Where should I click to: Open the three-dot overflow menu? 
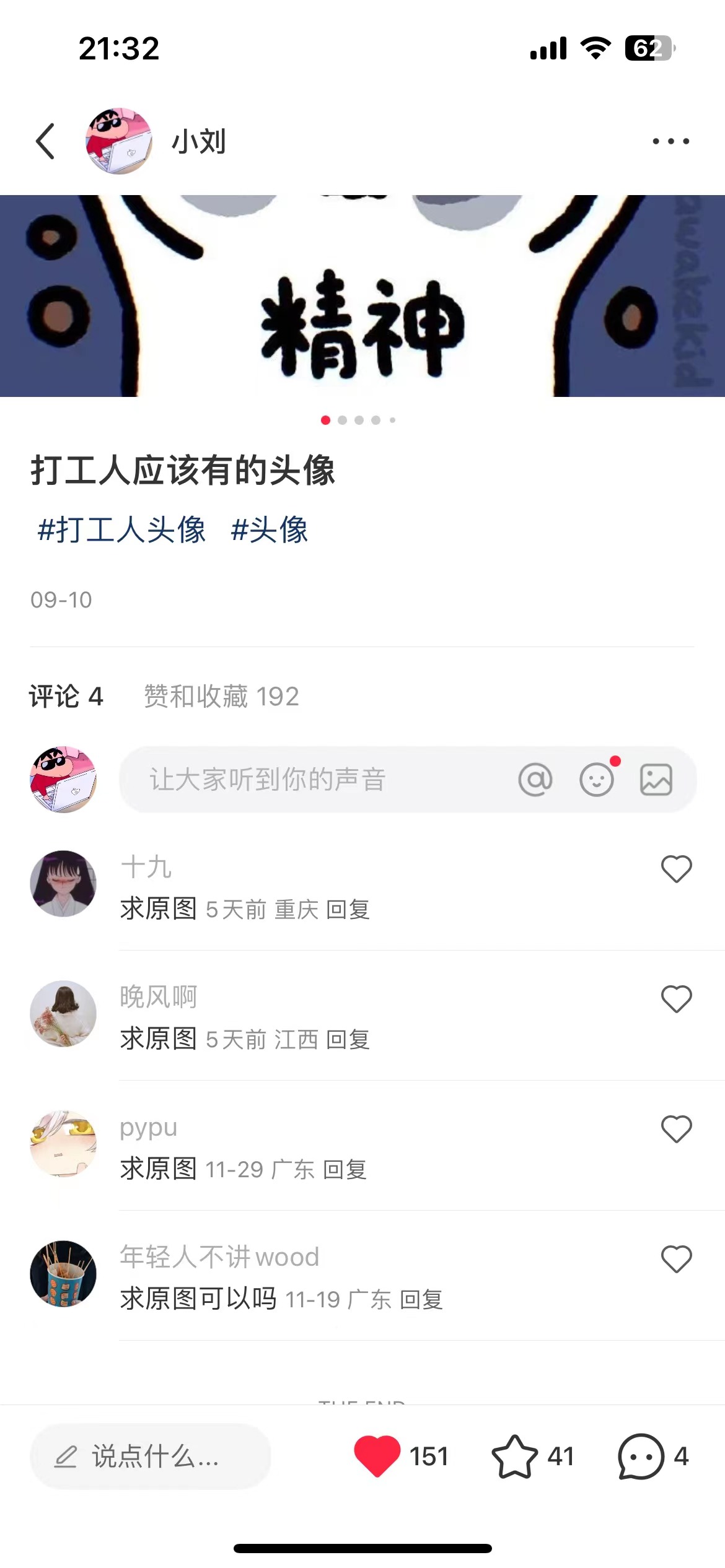[670, 141]
